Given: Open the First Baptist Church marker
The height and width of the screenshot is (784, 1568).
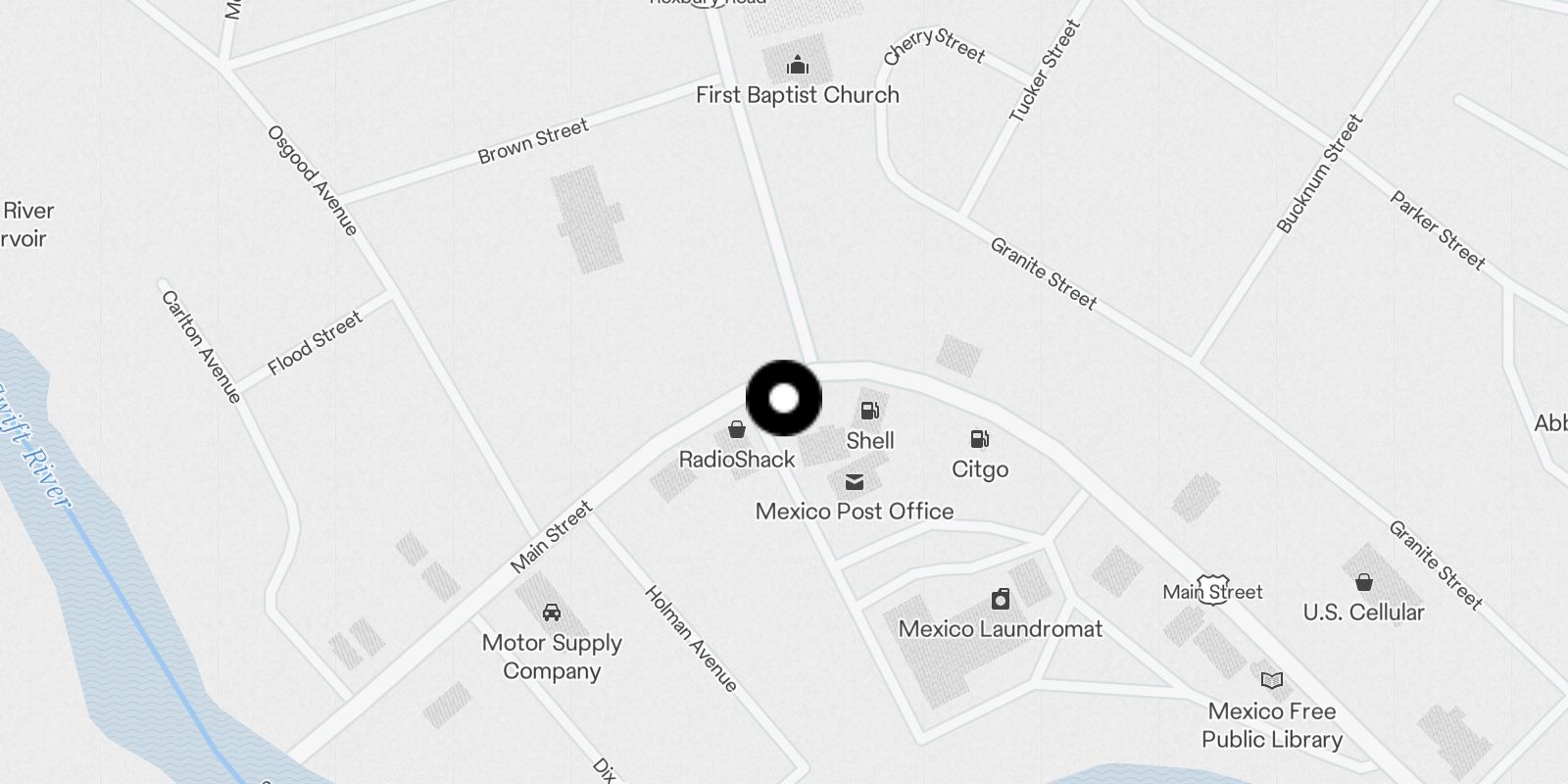Looking at the screenshot, I should 798,67.
